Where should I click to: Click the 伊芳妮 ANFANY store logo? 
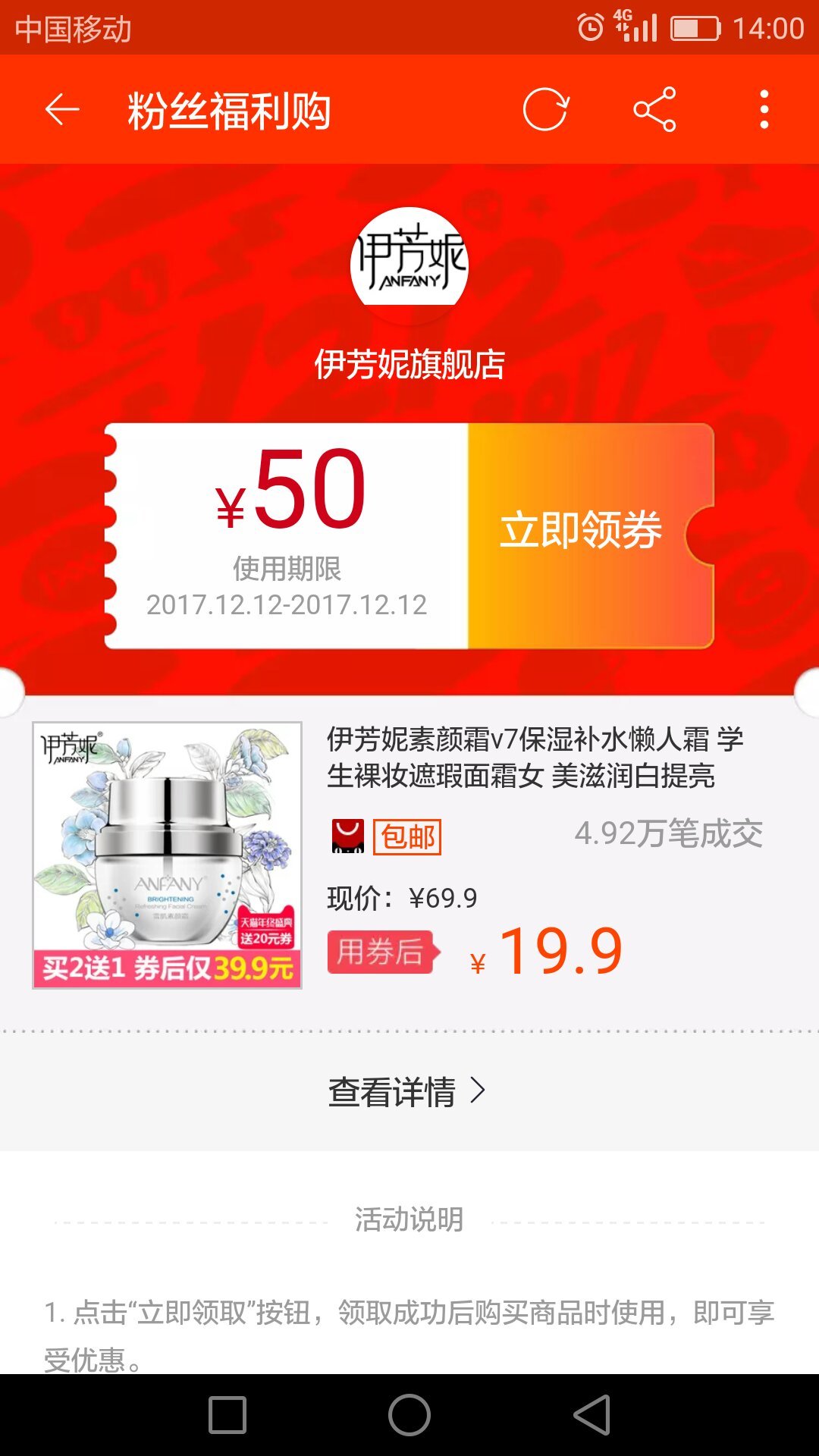click(x=409, y=262)
